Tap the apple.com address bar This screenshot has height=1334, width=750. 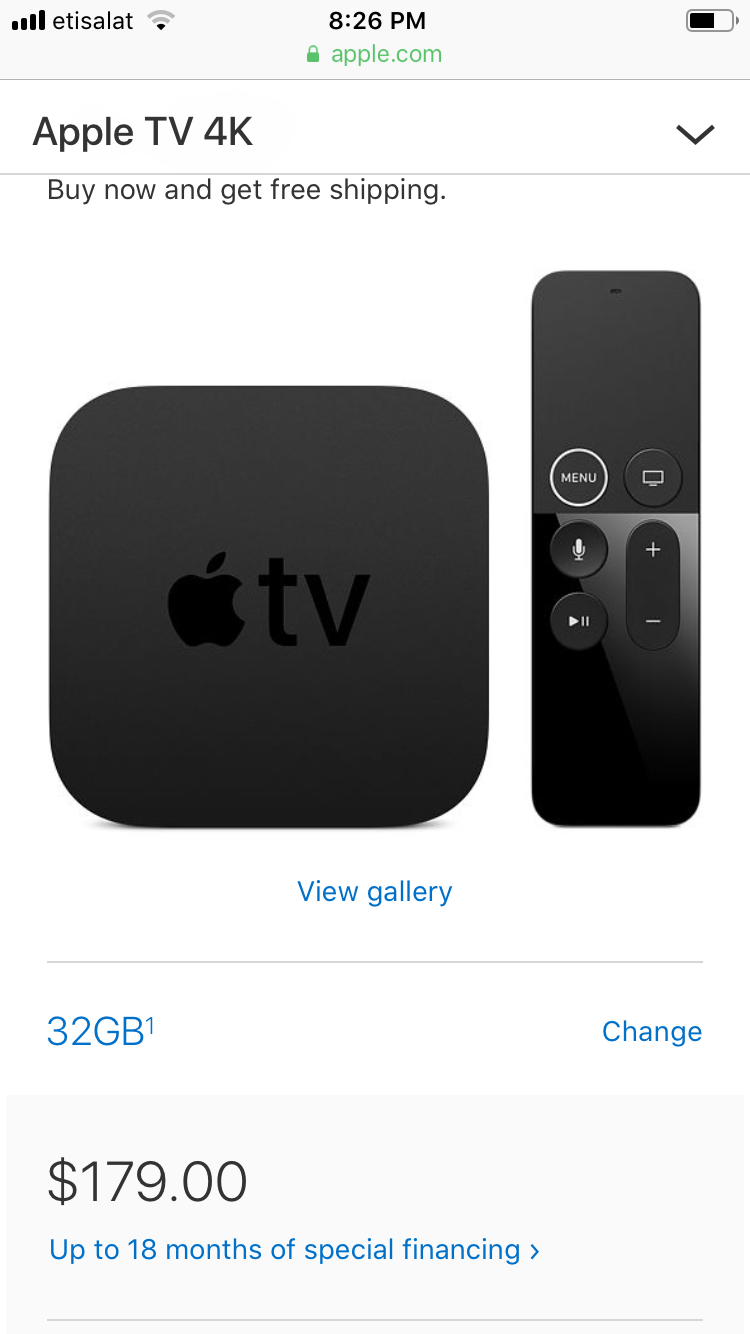(375, 54)
